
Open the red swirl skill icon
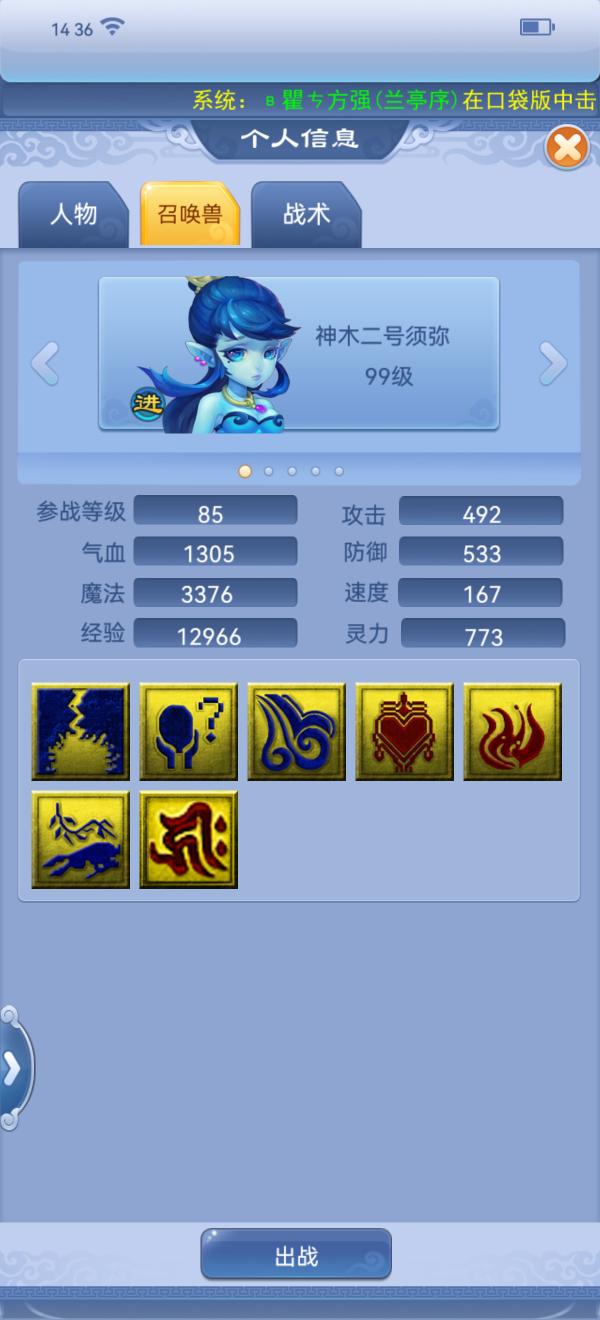189,840
